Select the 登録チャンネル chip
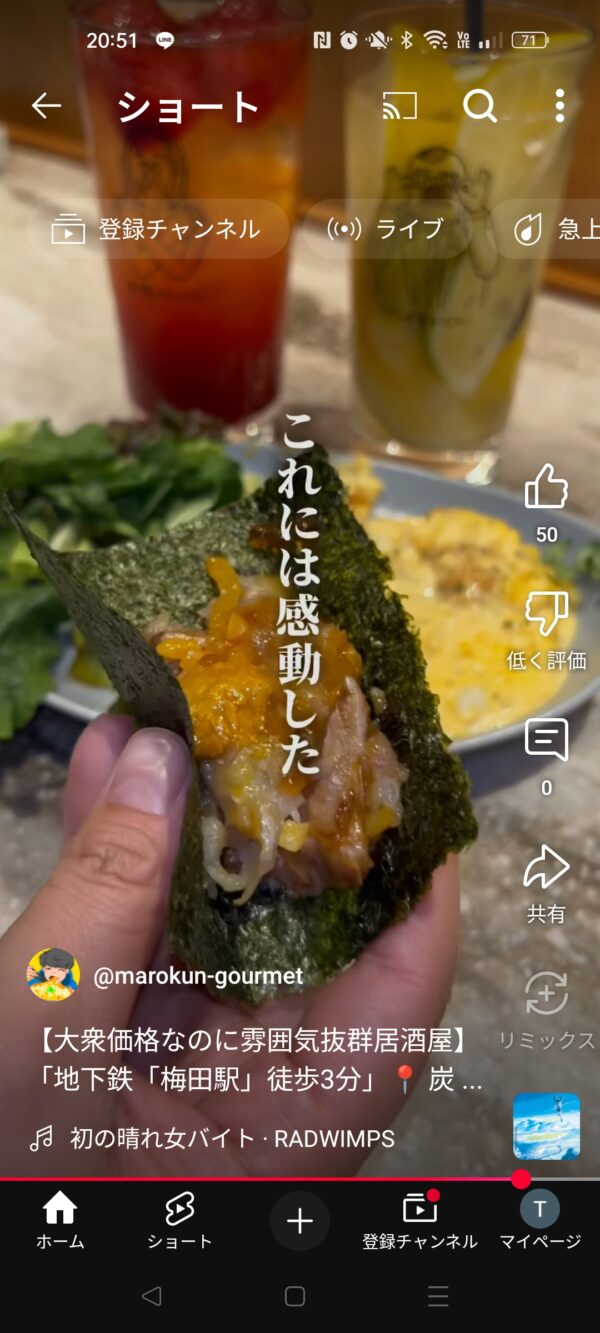 point(157,229)
